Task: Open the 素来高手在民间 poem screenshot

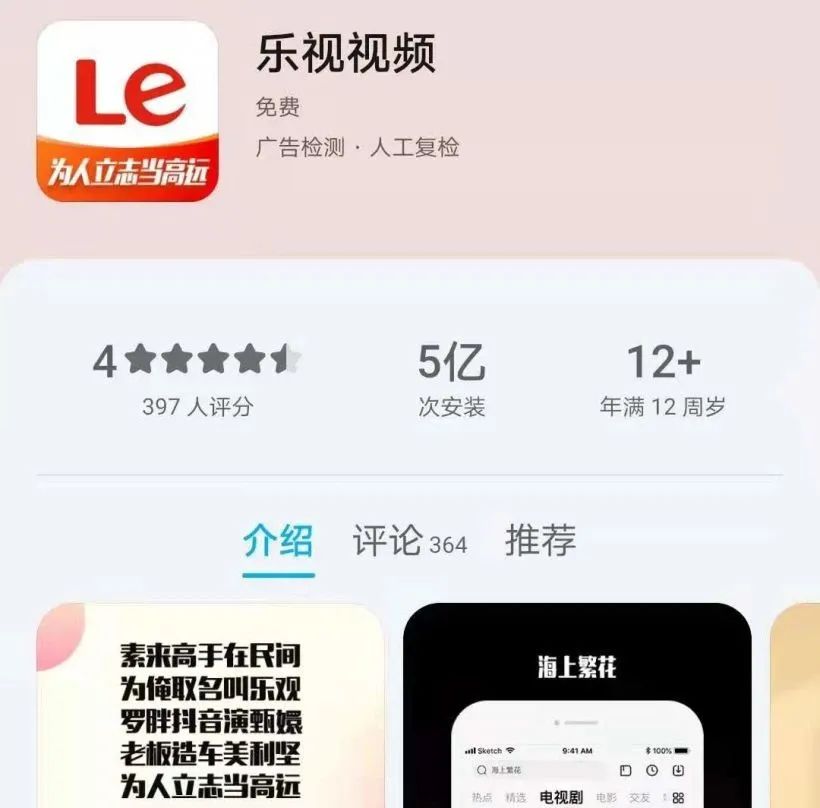Action: coord(210,705)
